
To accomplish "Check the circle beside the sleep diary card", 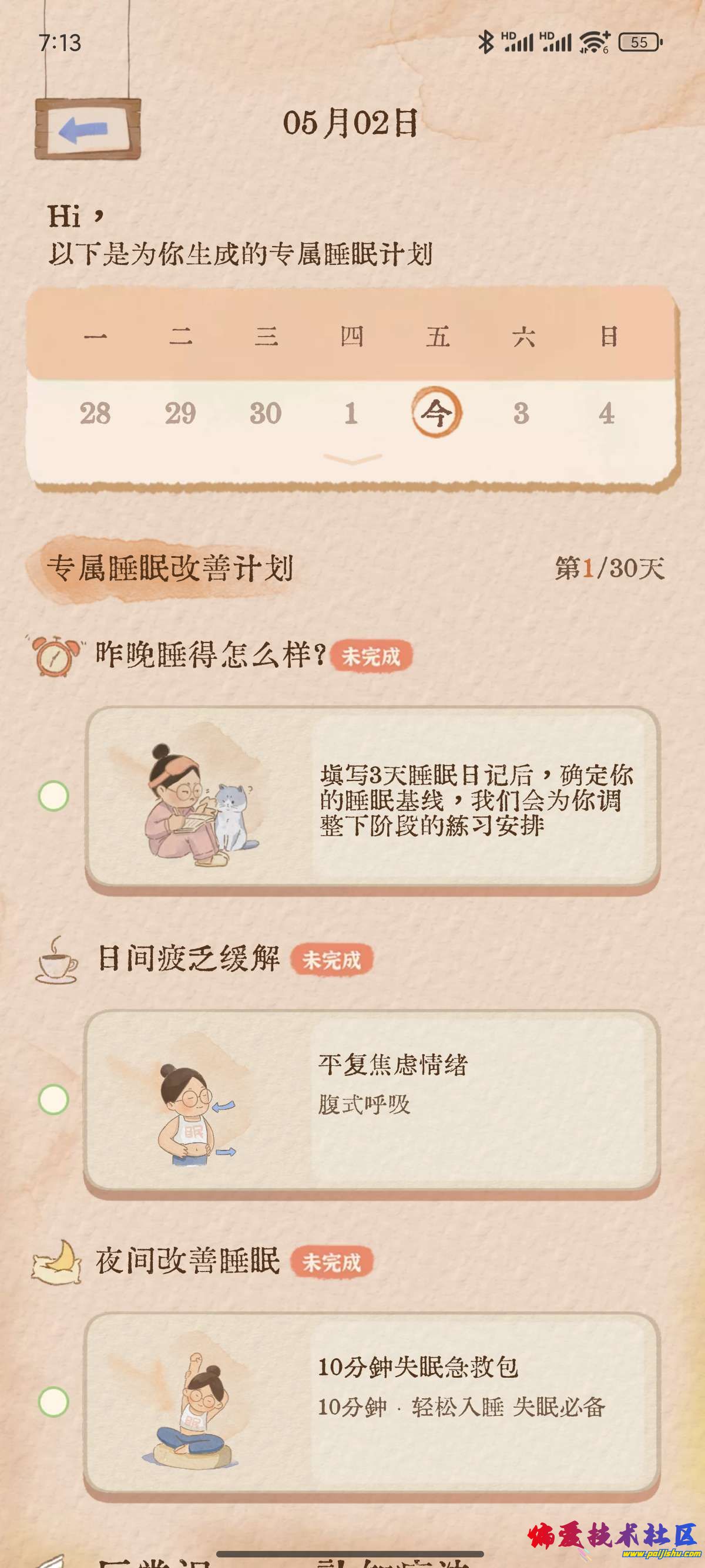I will coord(53,796).
